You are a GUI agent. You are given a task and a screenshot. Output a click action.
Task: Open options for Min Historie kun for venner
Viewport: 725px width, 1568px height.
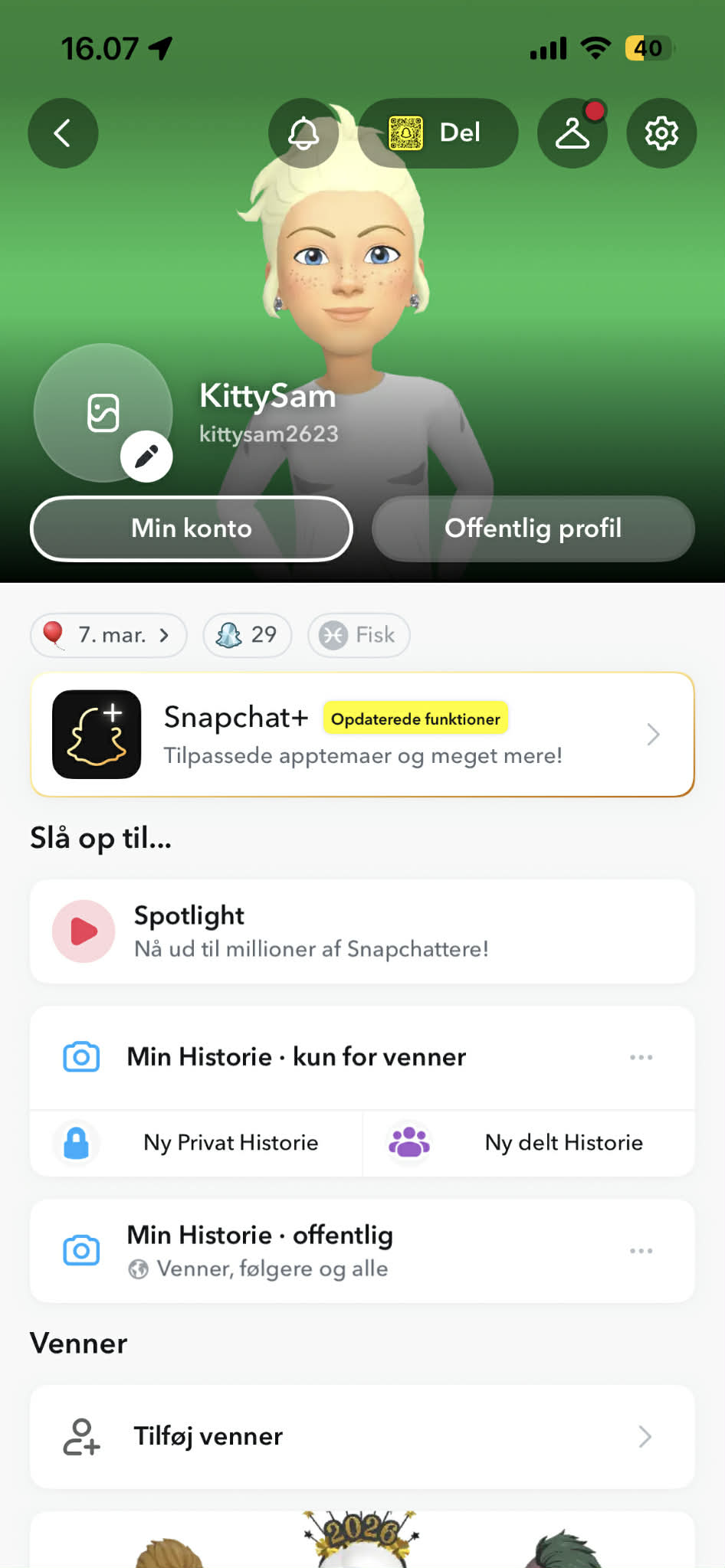pyautogui.click(x=641, y=1057)
